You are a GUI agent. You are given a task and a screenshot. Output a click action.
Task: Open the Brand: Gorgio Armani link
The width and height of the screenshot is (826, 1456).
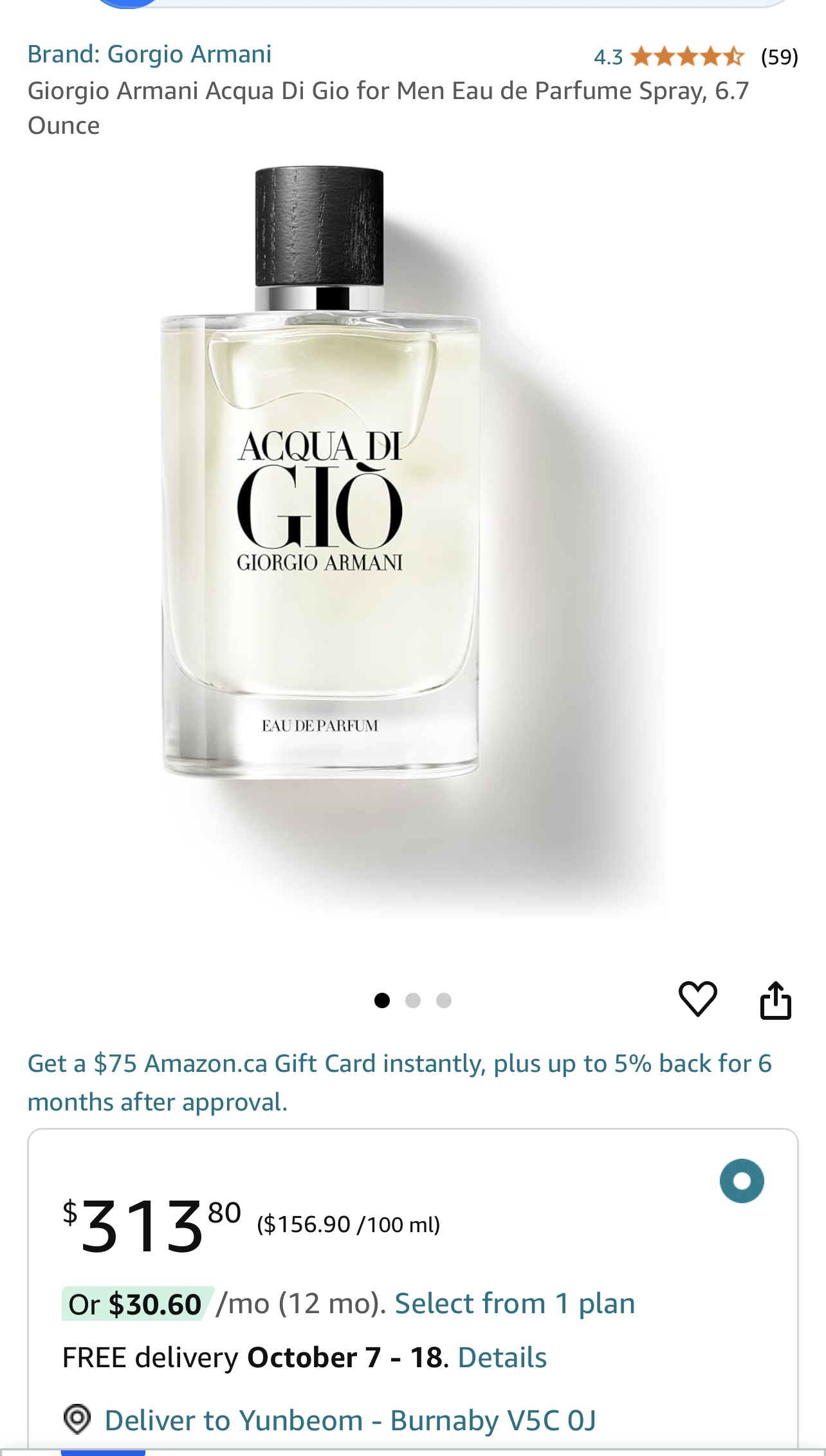149,54
